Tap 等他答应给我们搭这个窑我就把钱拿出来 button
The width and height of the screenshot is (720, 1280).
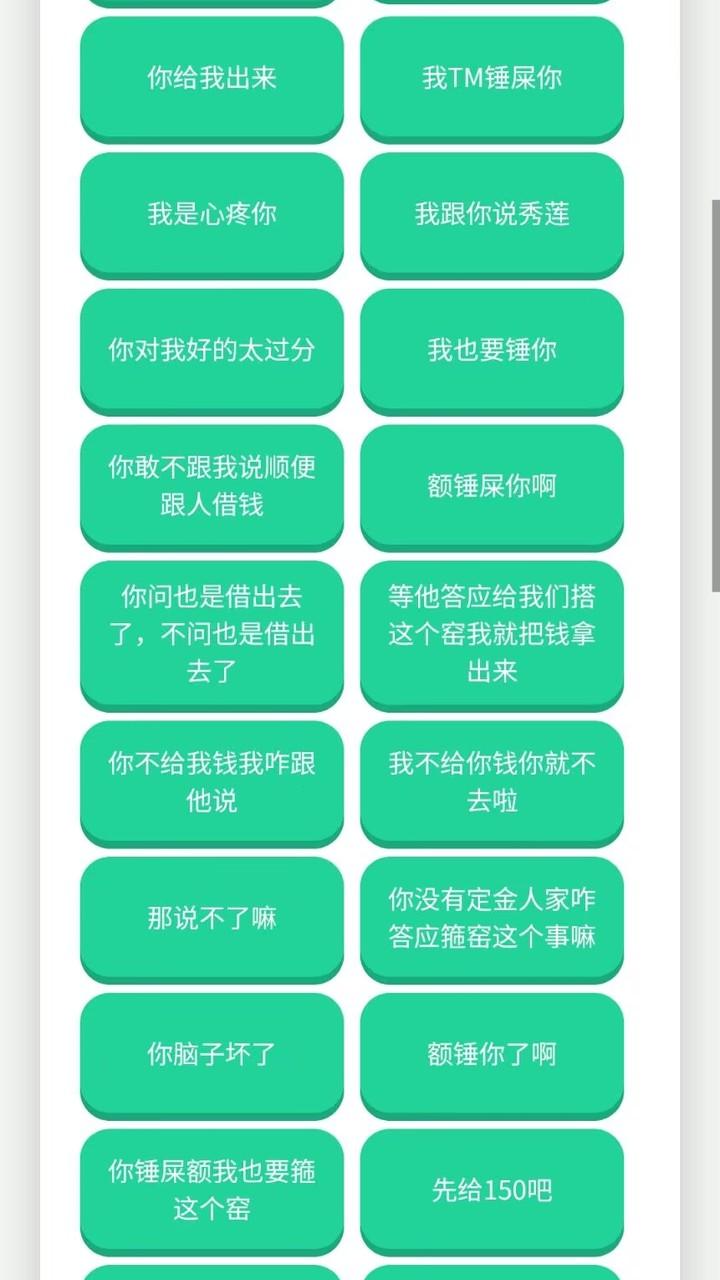click(x=492, y=634)
